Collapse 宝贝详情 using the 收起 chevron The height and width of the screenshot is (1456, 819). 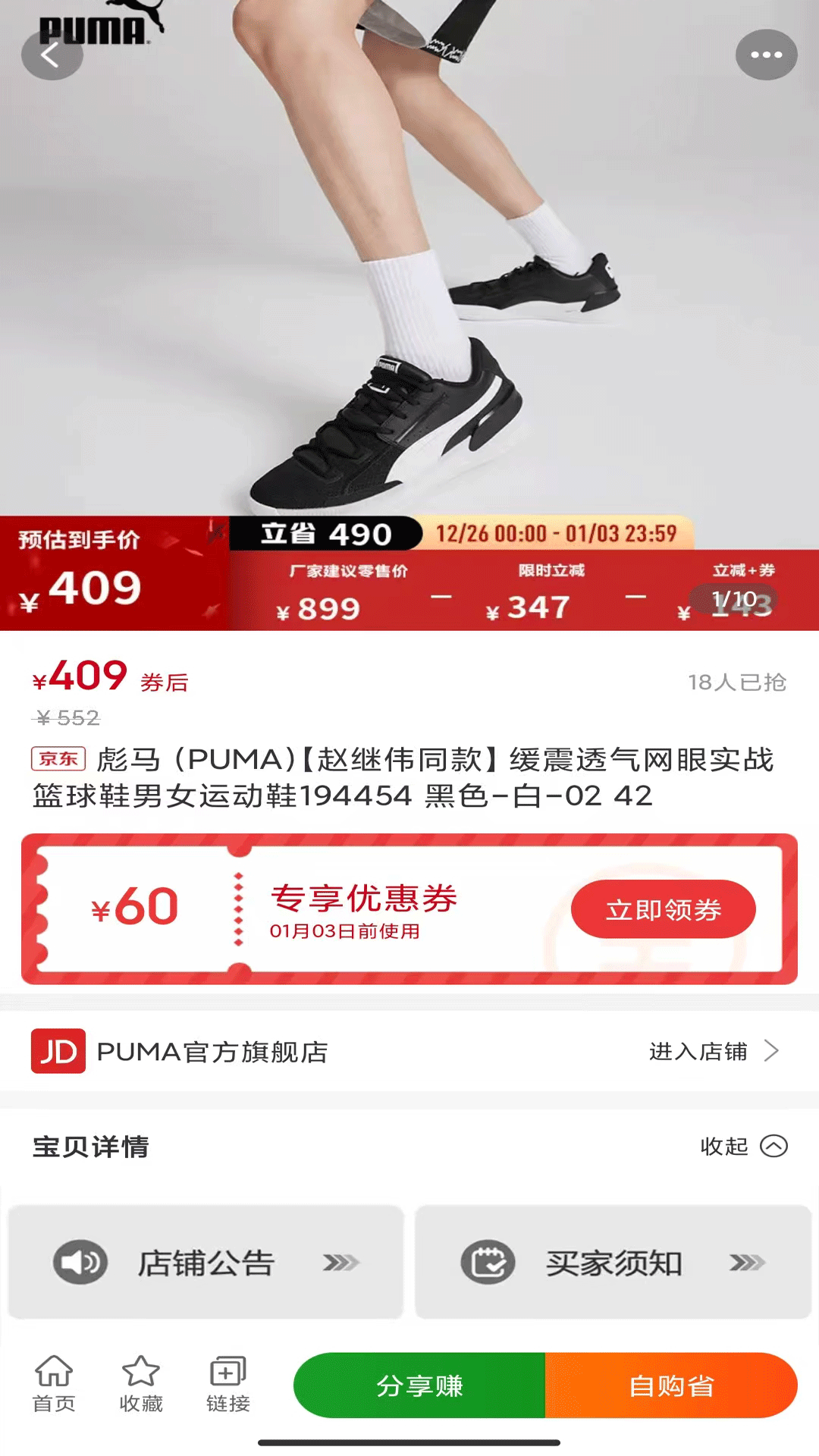click(x=771, y=1147)
